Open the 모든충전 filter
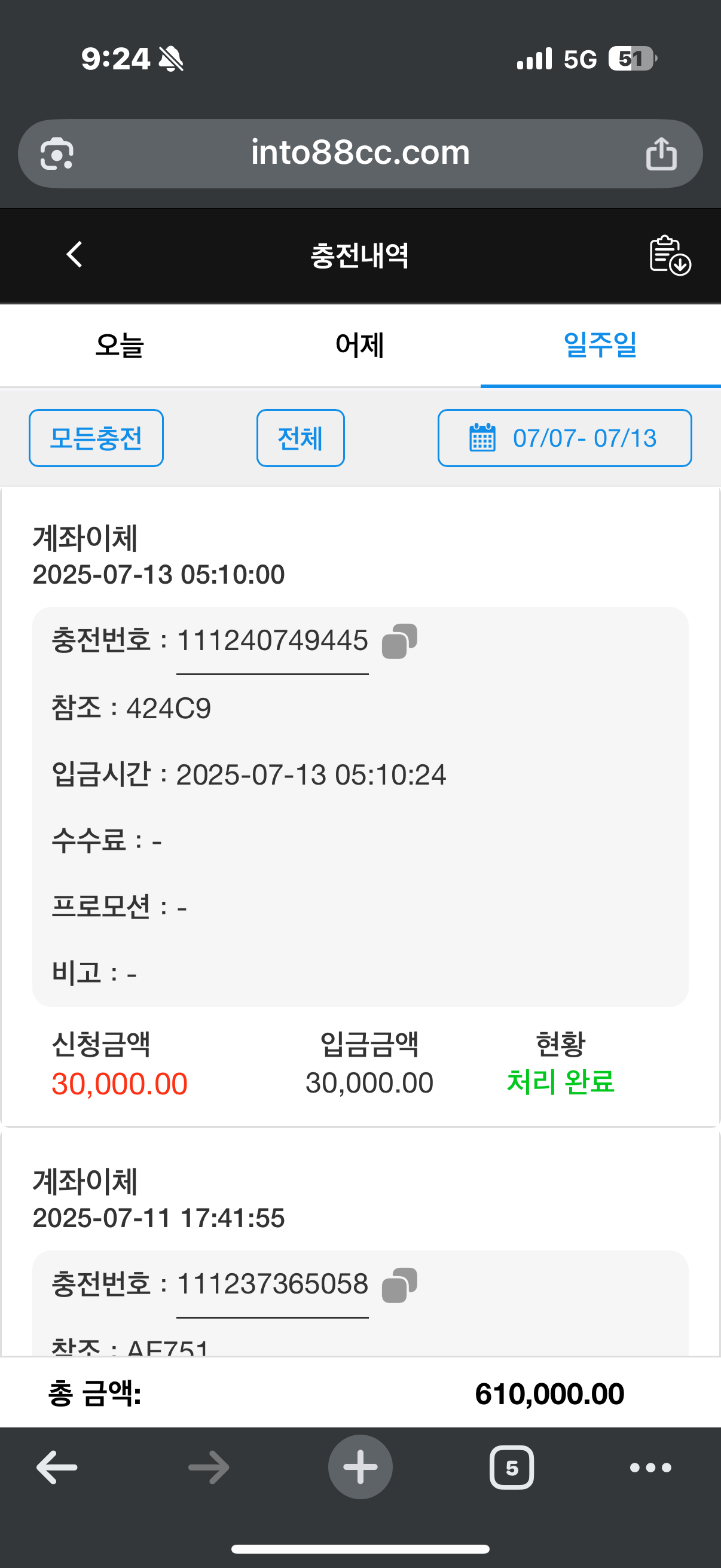Screen dimensions: 721x1568 [x=96, y=438]
